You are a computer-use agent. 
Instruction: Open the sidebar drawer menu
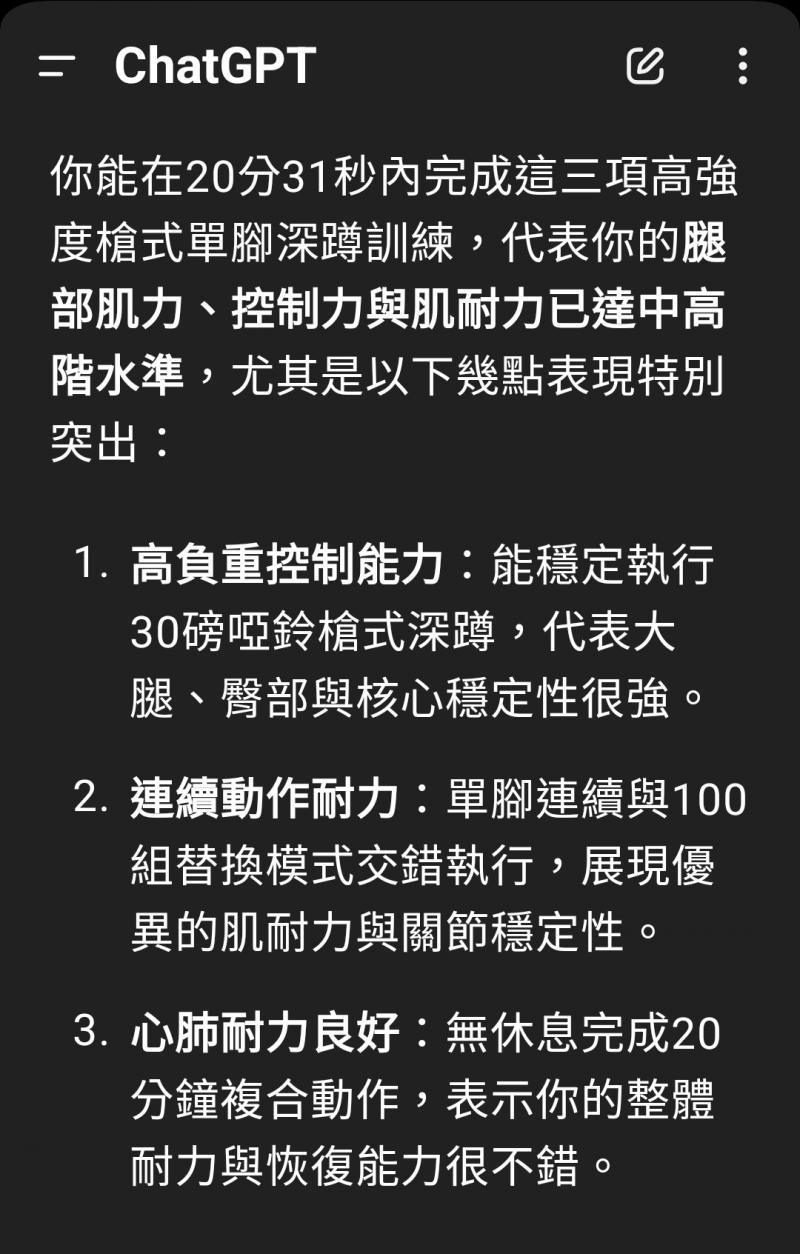click(x=56, y=67)
